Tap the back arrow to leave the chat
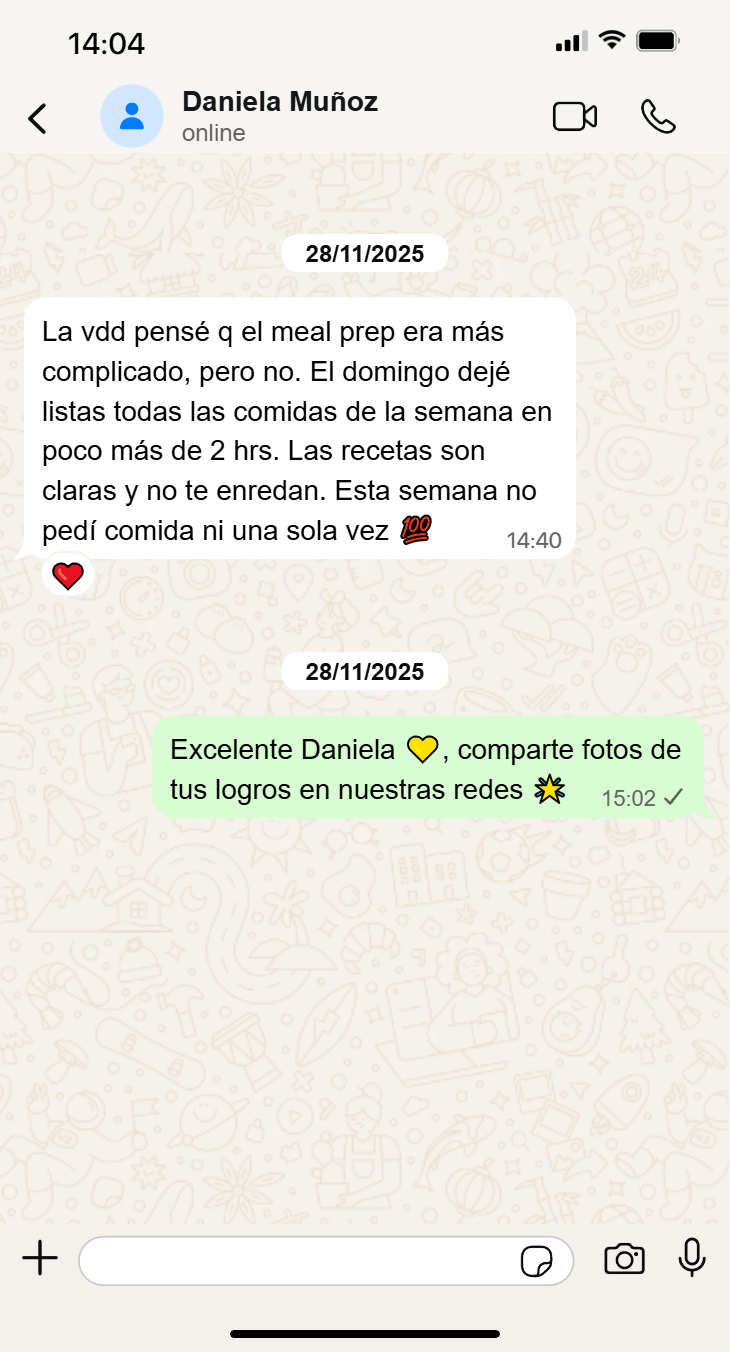The image size is (730, 1352). 37,117
